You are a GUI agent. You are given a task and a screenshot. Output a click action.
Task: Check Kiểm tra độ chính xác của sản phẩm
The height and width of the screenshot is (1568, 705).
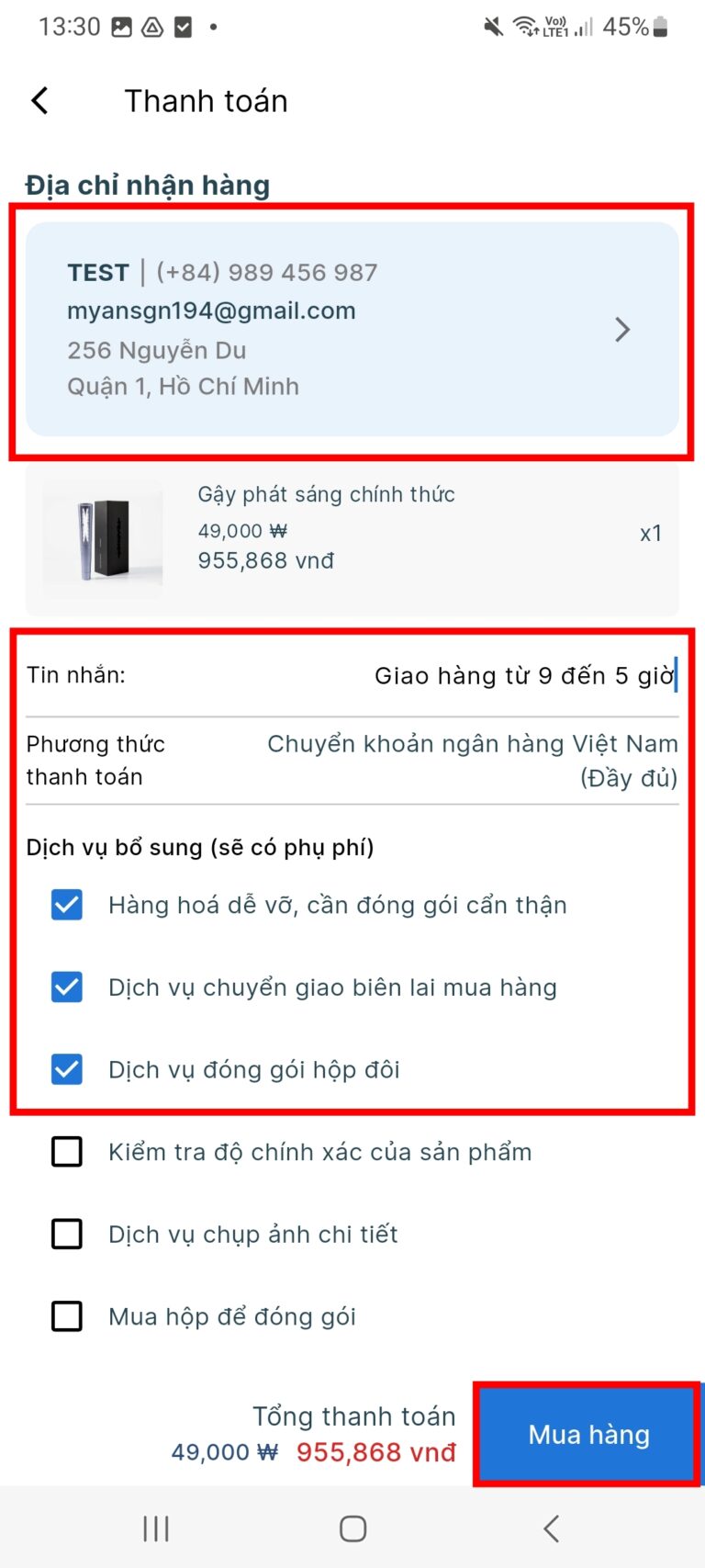[x=67, y=1152]
